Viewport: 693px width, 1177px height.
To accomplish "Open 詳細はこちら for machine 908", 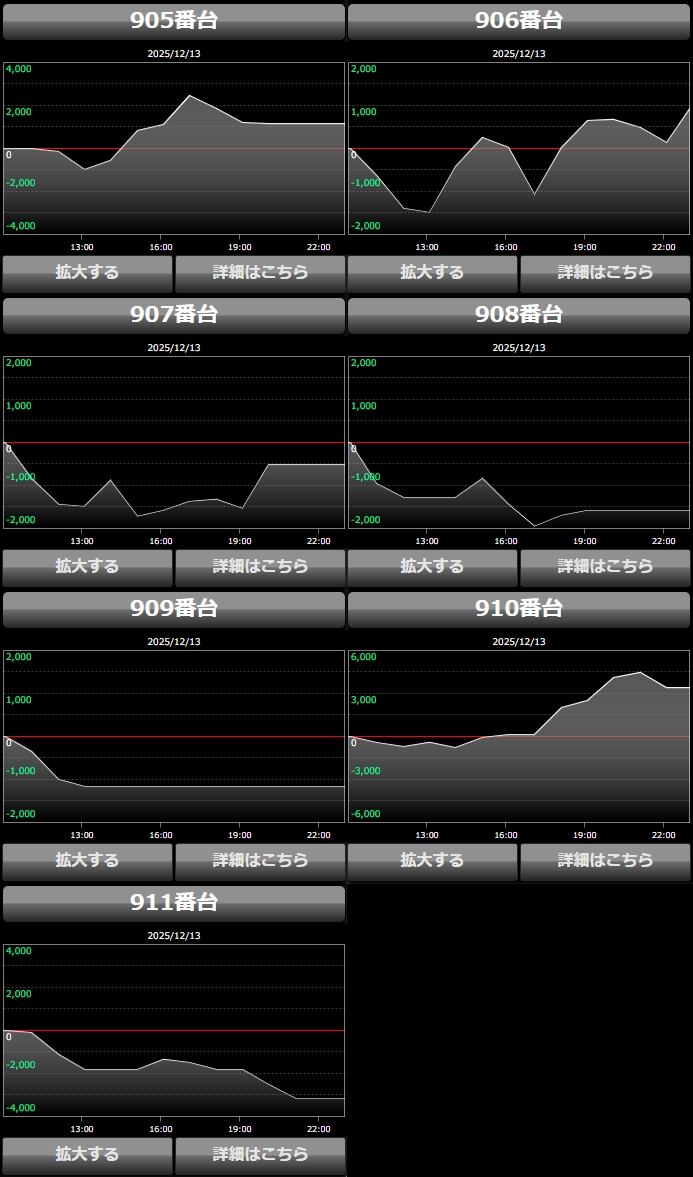I will [605, 567].
